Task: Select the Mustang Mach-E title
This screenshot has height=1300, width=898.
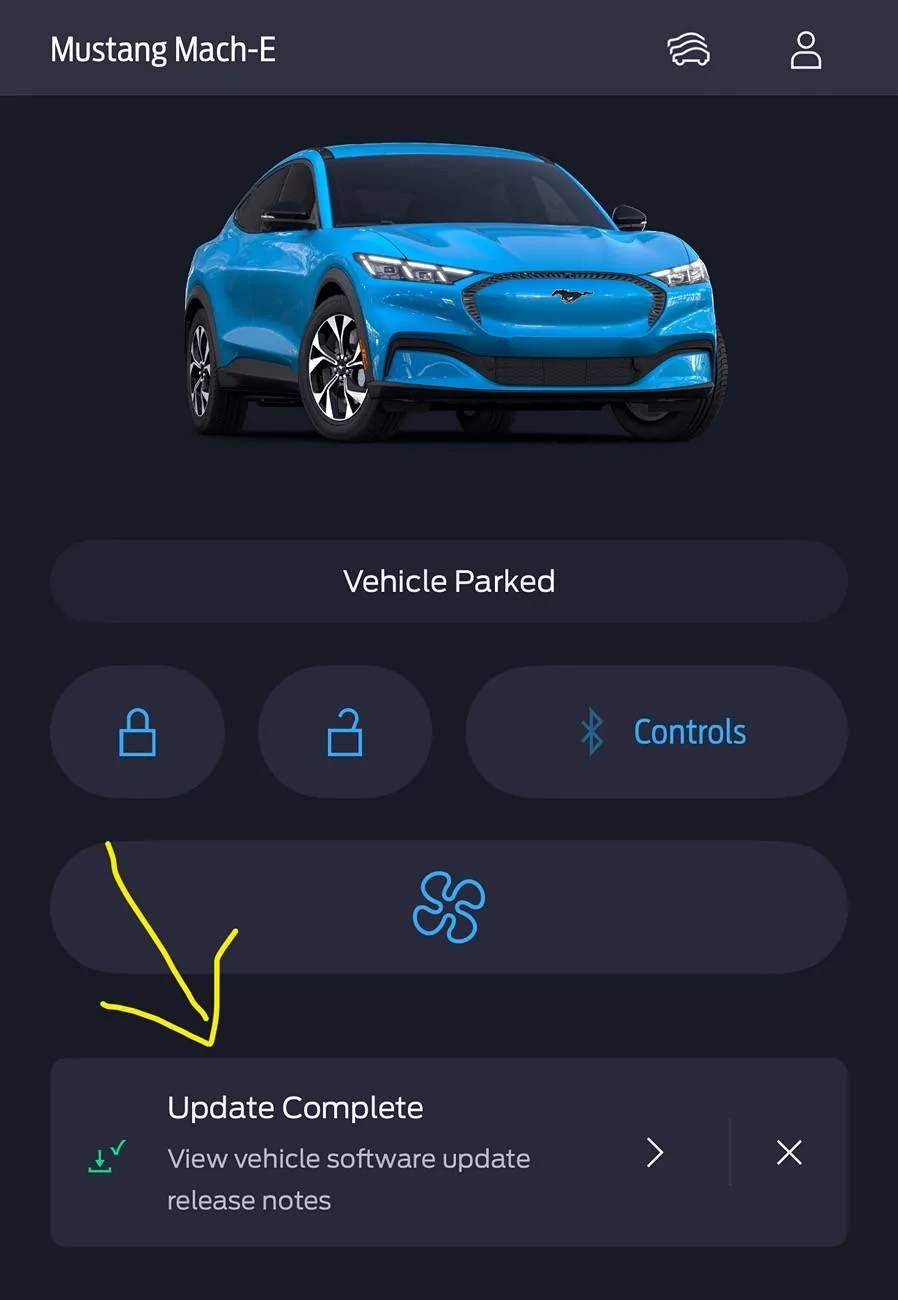Action: [x=162, y=48]
